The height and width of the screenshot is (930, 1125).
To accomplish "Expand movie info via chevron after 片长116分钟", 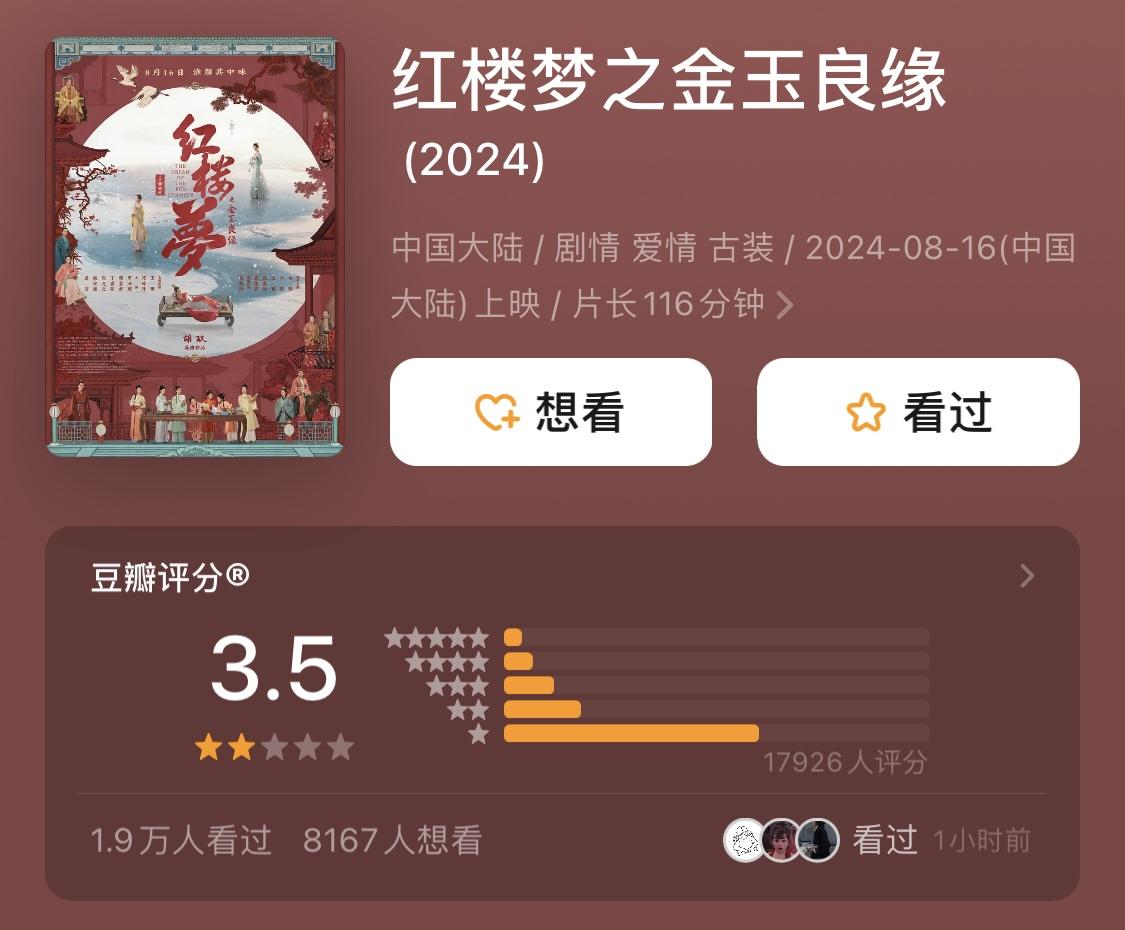I will (786, 304).
